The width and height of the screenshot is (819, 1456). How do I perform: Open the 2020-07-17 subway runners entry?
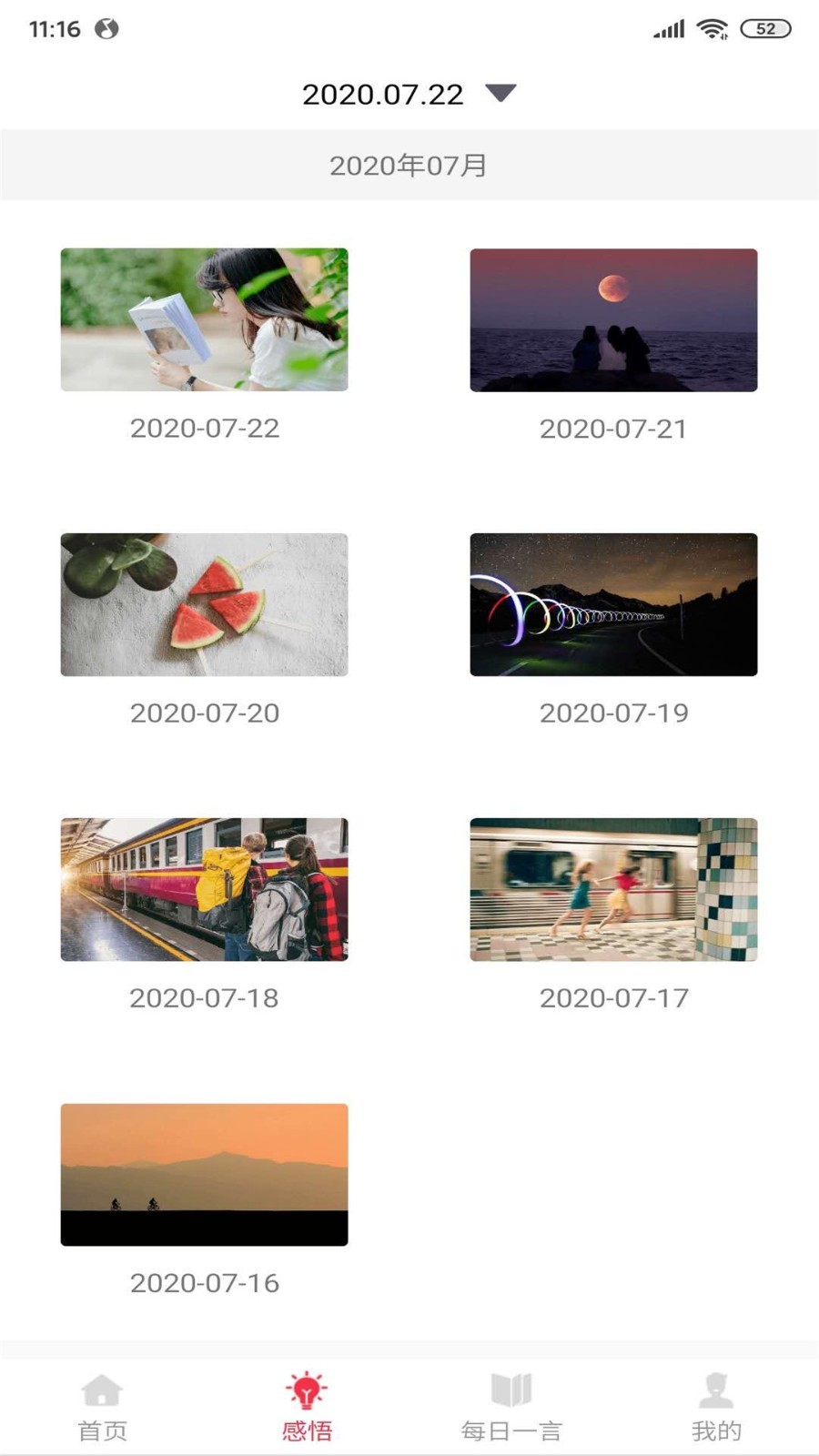pos(613,889)
